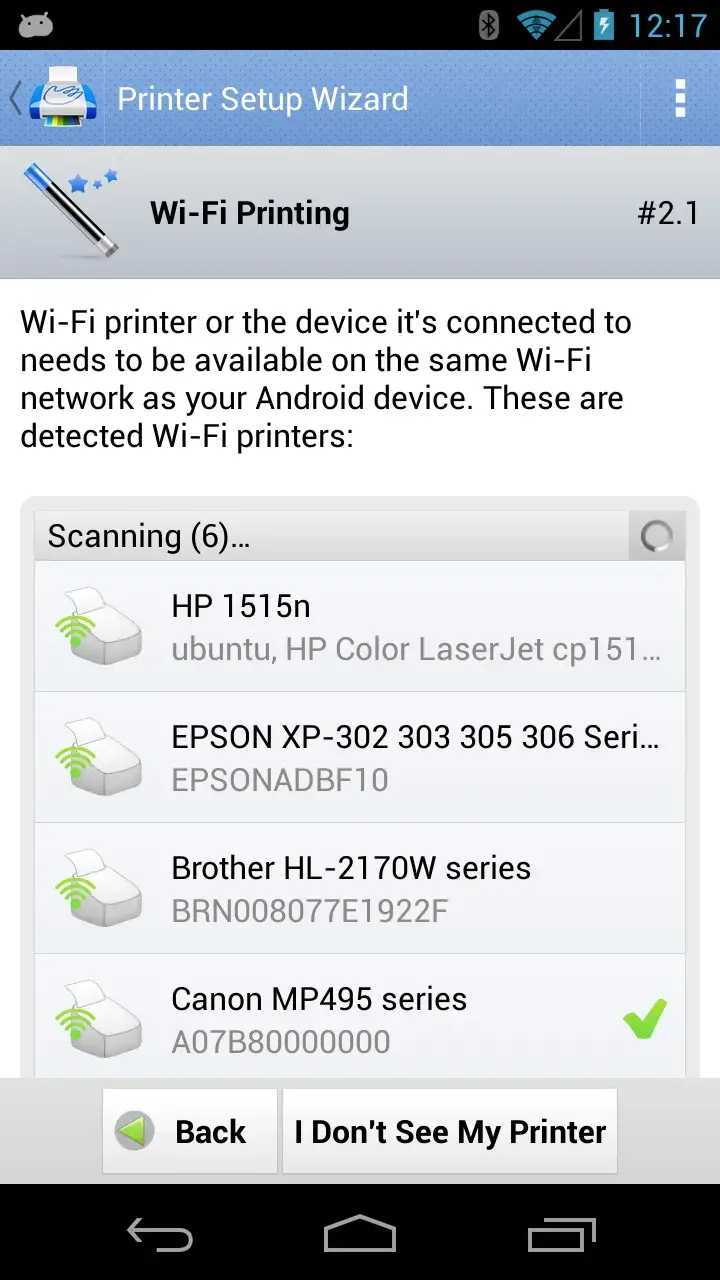Tap the recent apps navigation icon

tap(560, 1235)
